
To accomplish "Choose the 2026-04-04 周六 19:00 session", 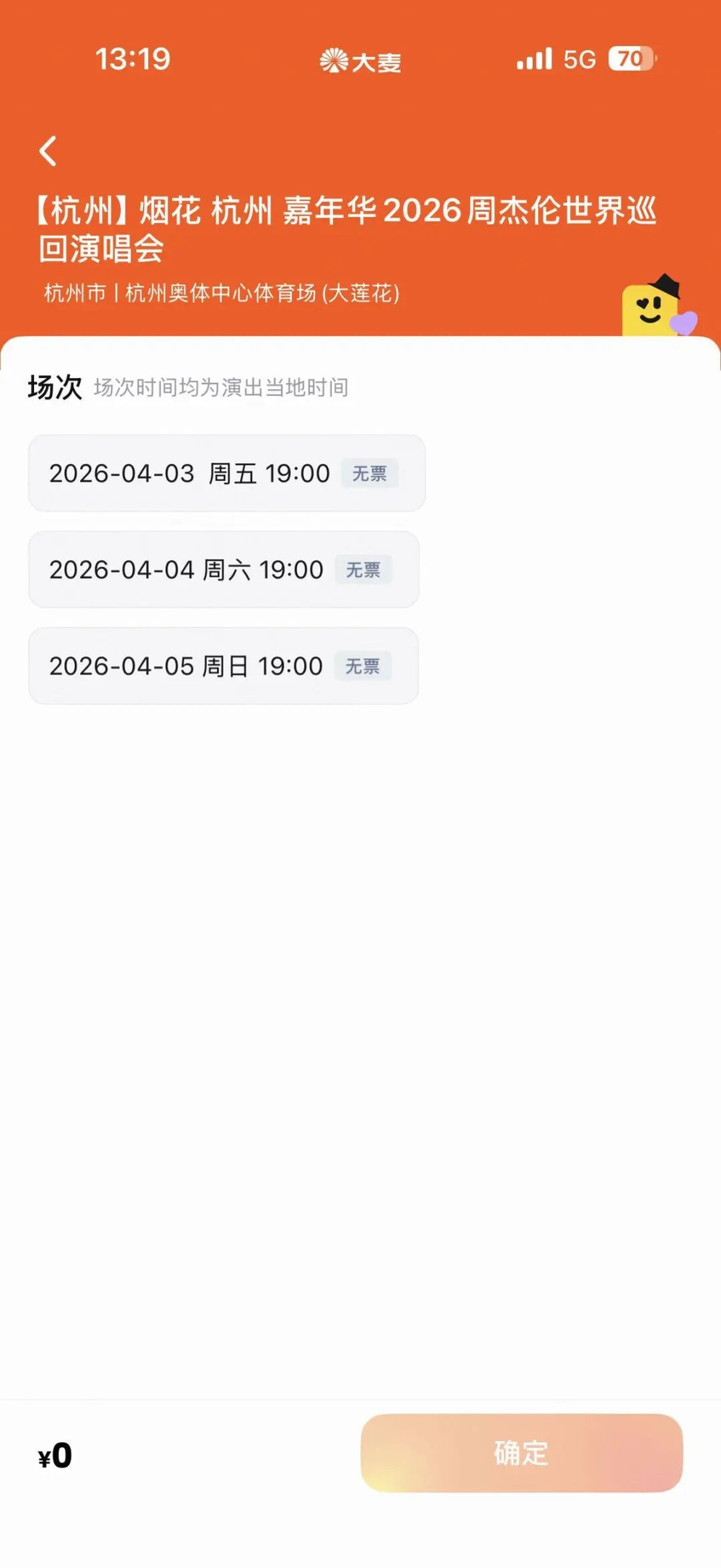I will 224,570.
